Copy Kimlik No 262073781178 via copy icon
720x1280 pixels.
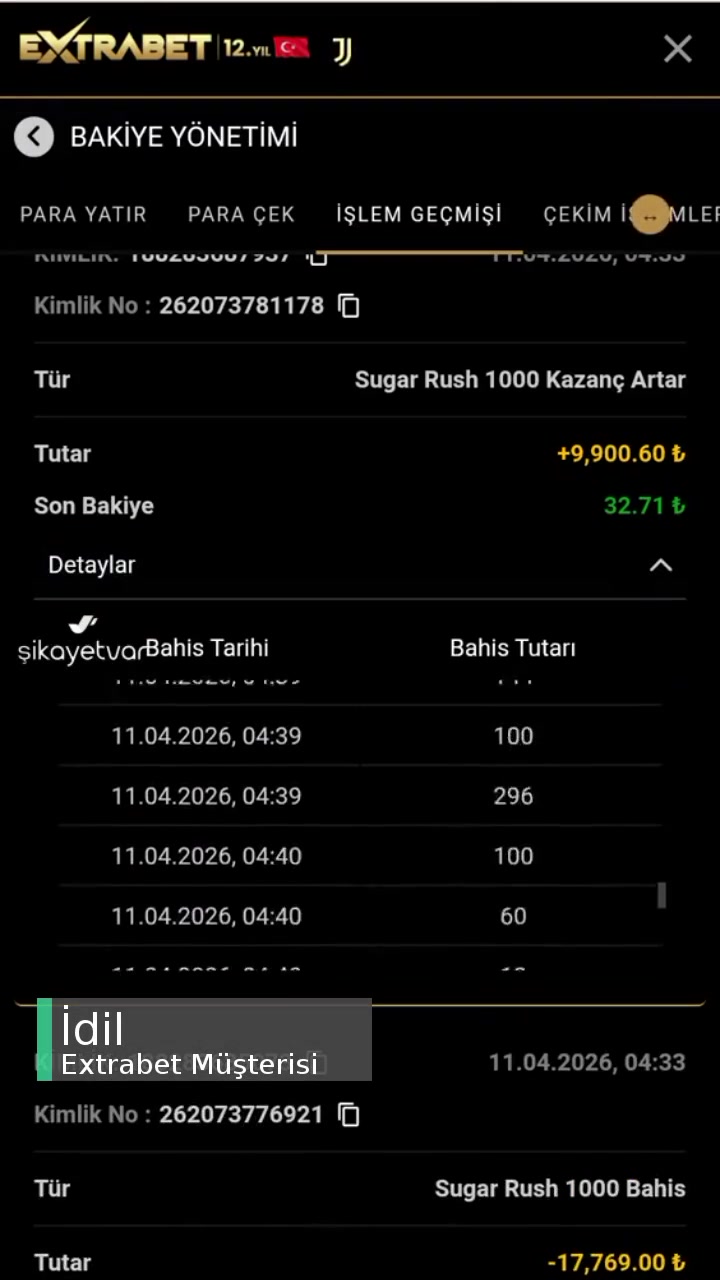[x=349, y=306]
